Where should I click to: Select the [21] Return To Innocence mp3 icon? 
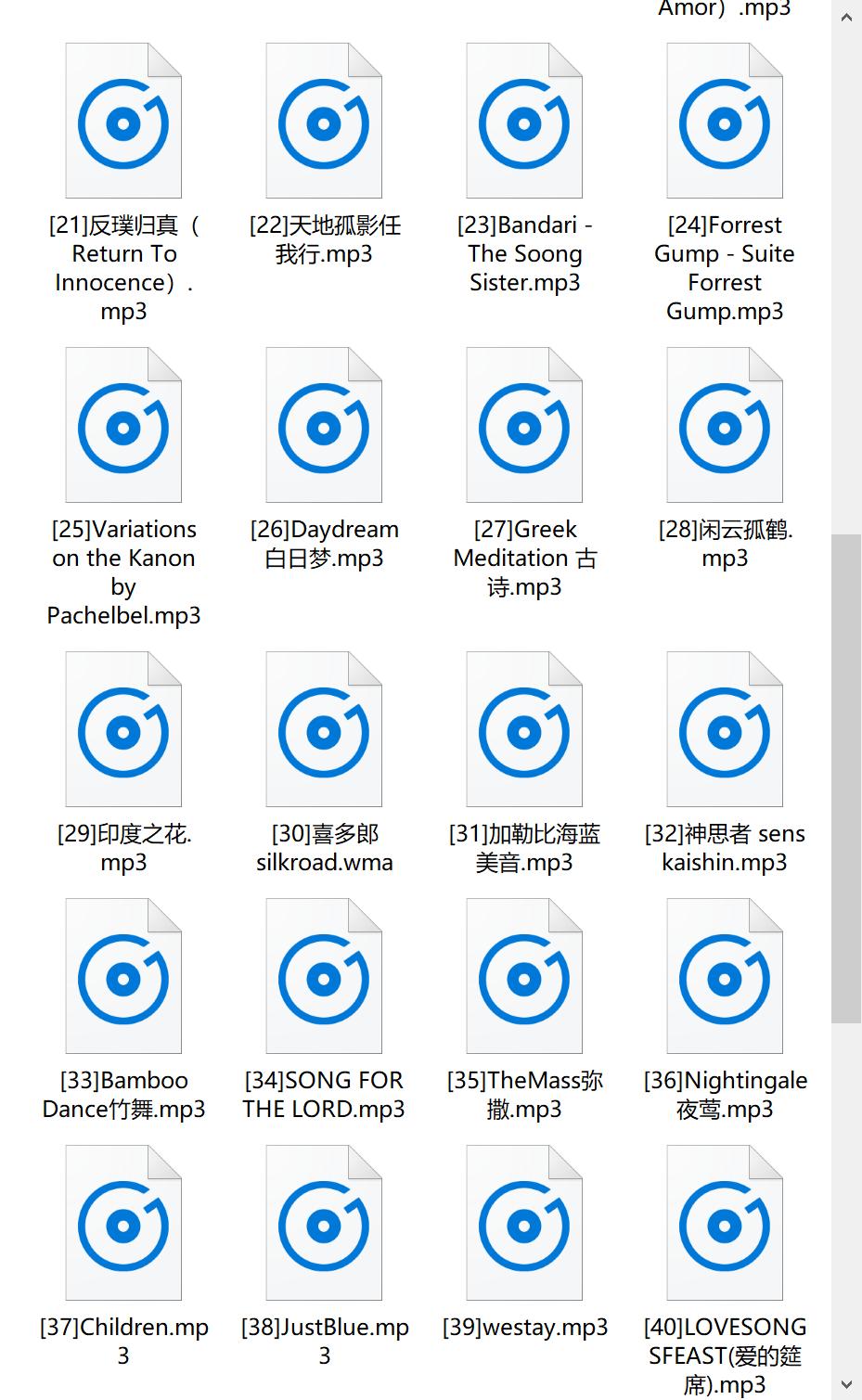pyautogui.click(x=123, y=122)
